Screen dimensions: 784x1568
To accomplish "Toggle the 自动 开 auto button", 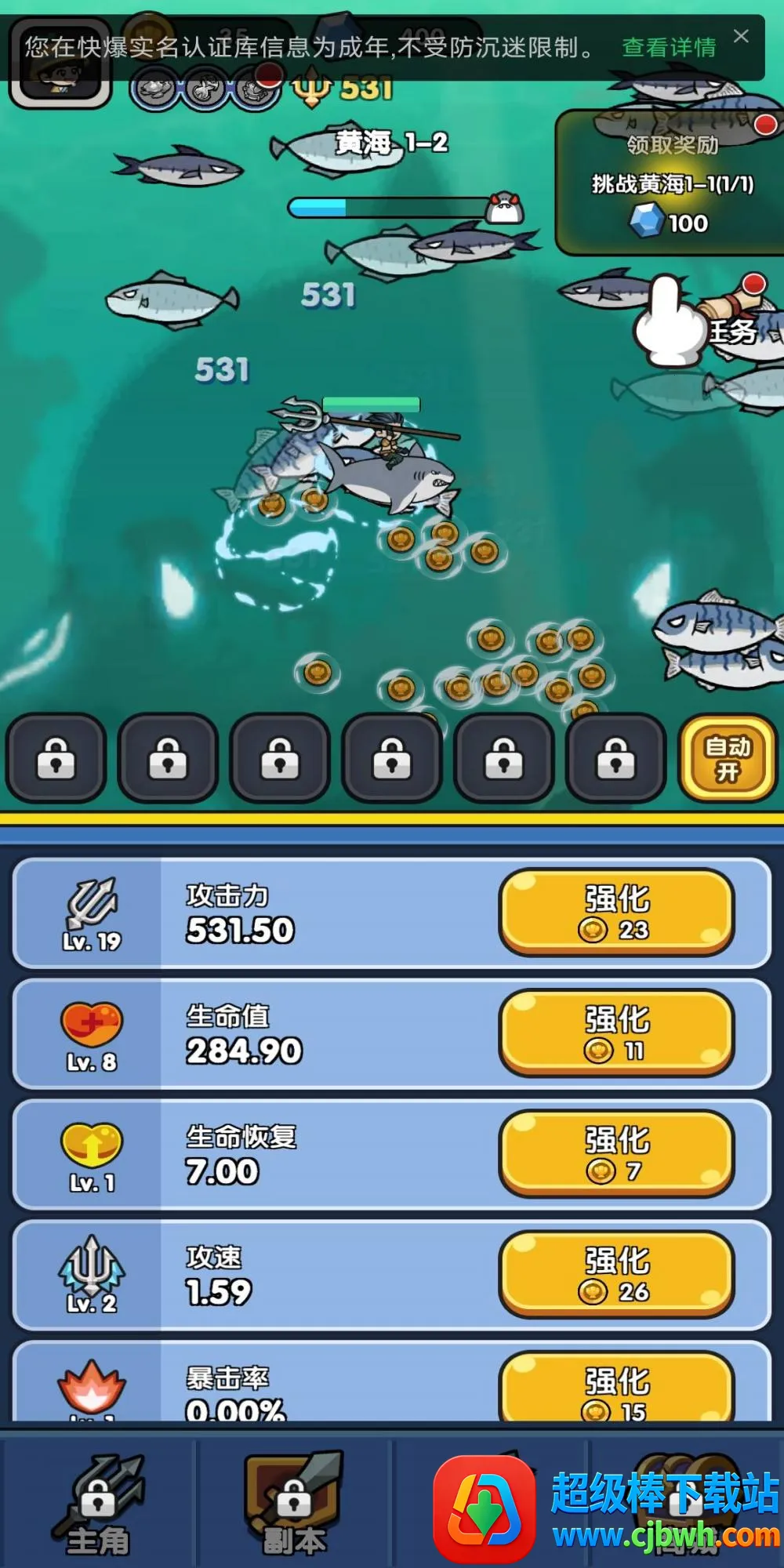I will [728, 758].
